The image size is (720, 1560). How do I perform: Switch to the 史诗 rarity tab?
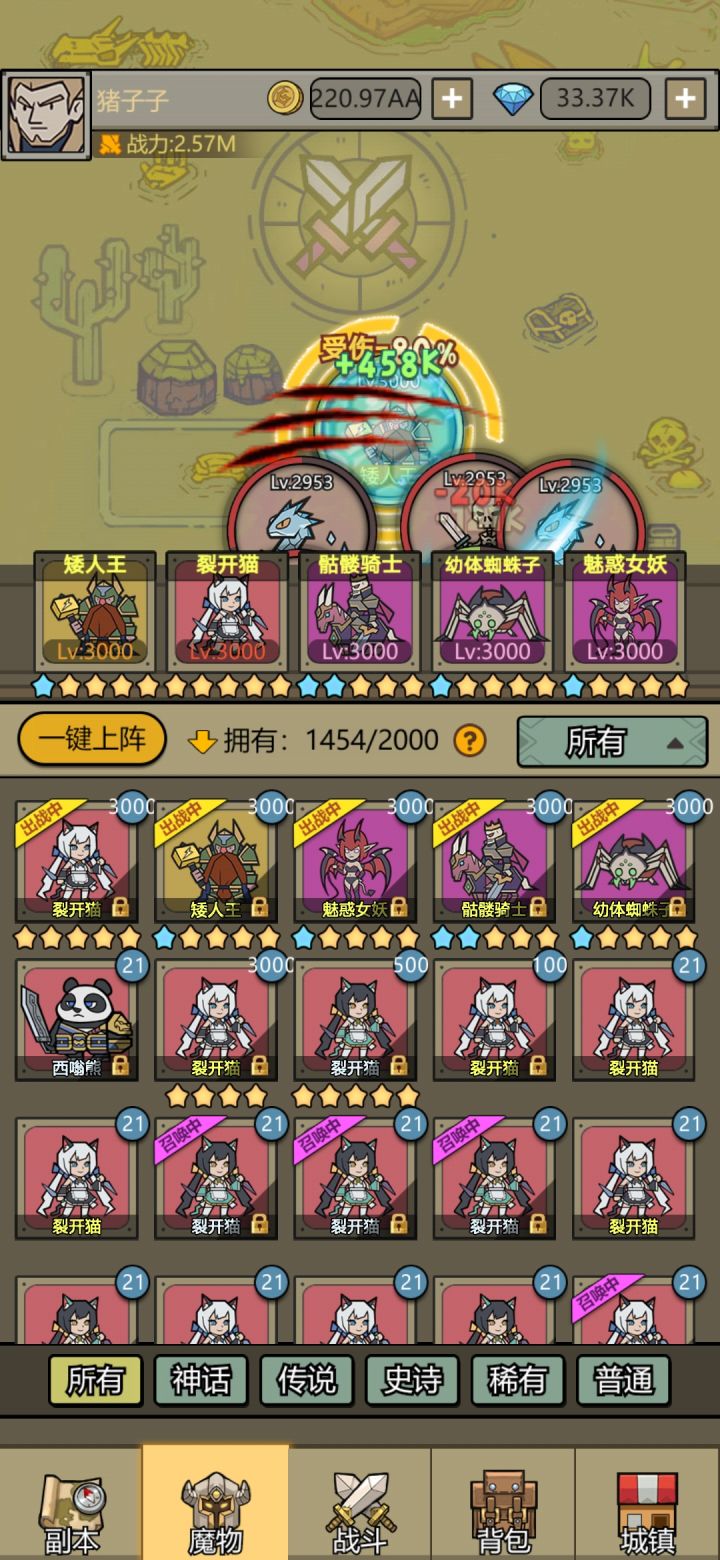[411, 1381]
